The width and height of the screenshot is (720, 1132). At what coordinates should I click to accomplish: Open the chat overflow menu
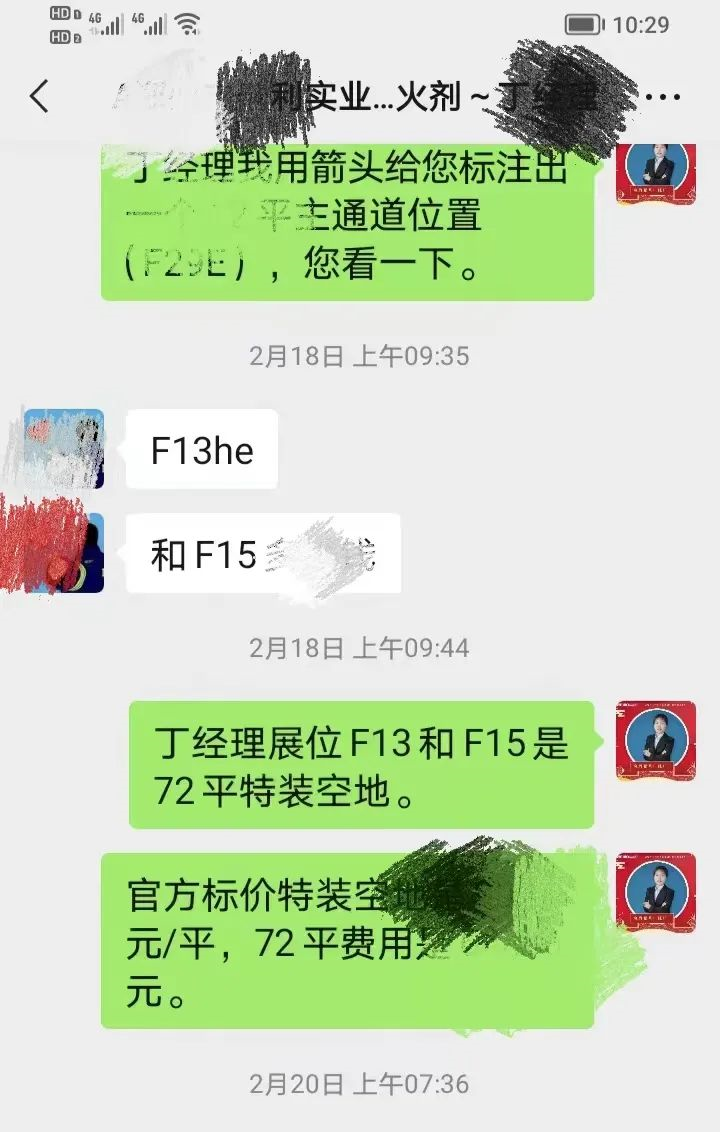[x=663, y=97]
